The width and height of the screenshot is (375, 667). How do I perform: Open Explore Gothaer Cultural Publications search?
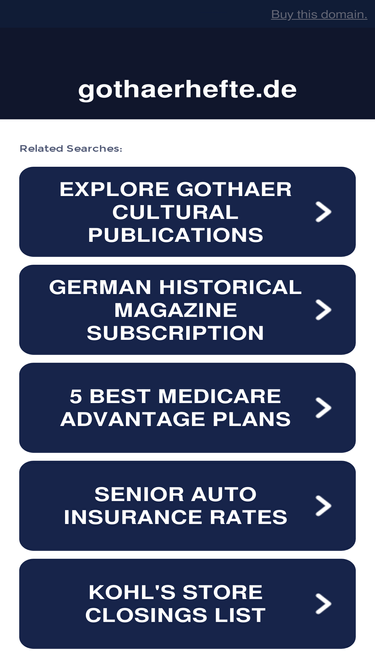pos(188,212)
